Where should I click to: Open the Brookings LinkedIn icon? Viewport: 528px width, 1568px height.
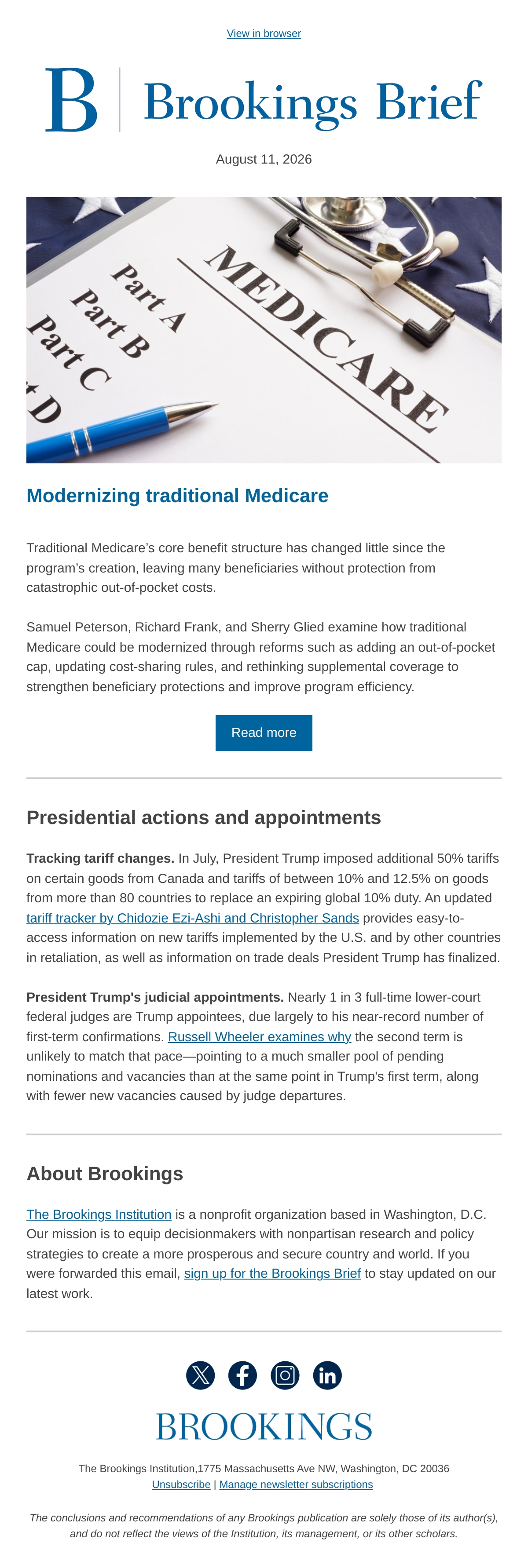(x=328, y=1375)
